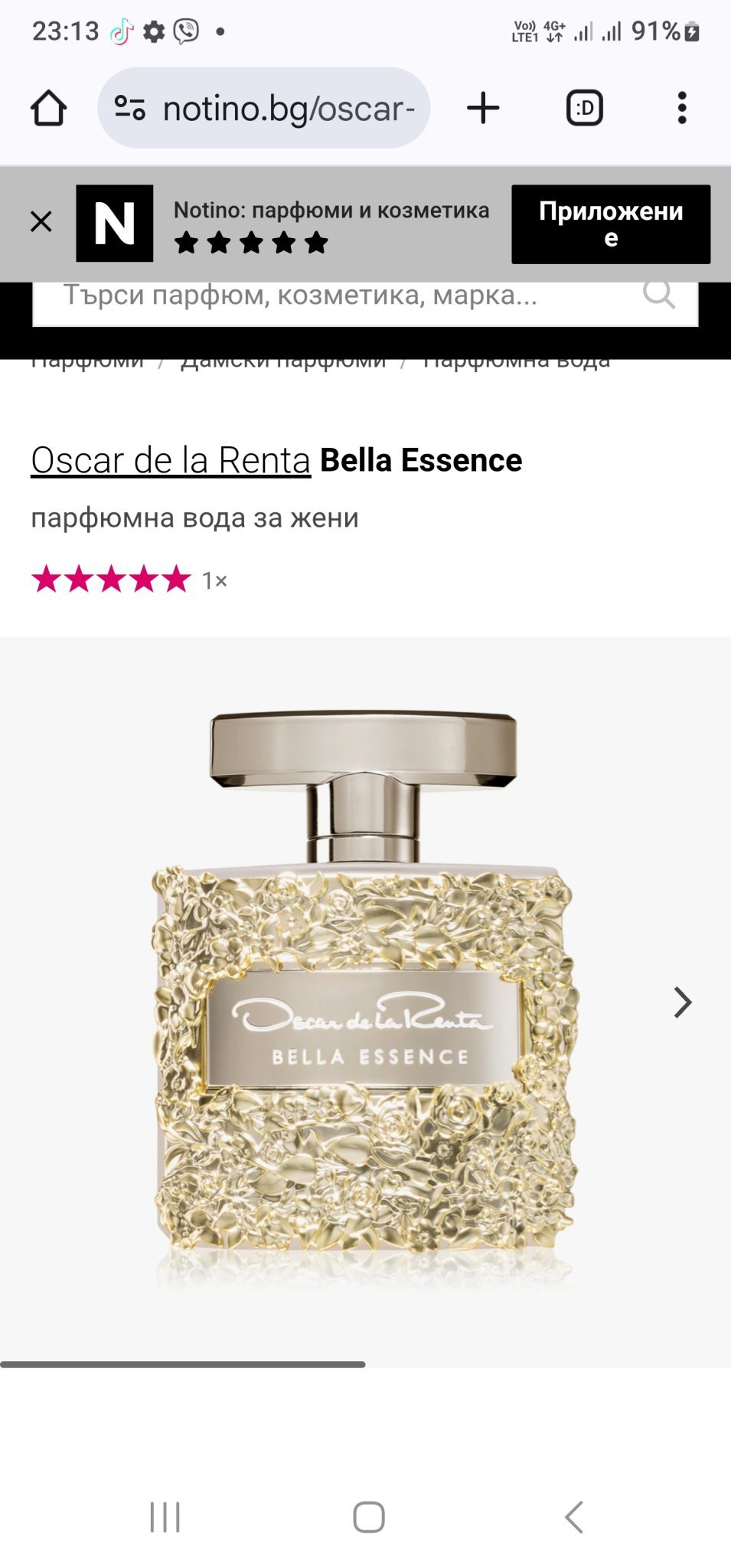Image resolution: width=731 pixels, height=1568 pixels.
Task: Tap the Приложение button
Action: coord(611,224)
